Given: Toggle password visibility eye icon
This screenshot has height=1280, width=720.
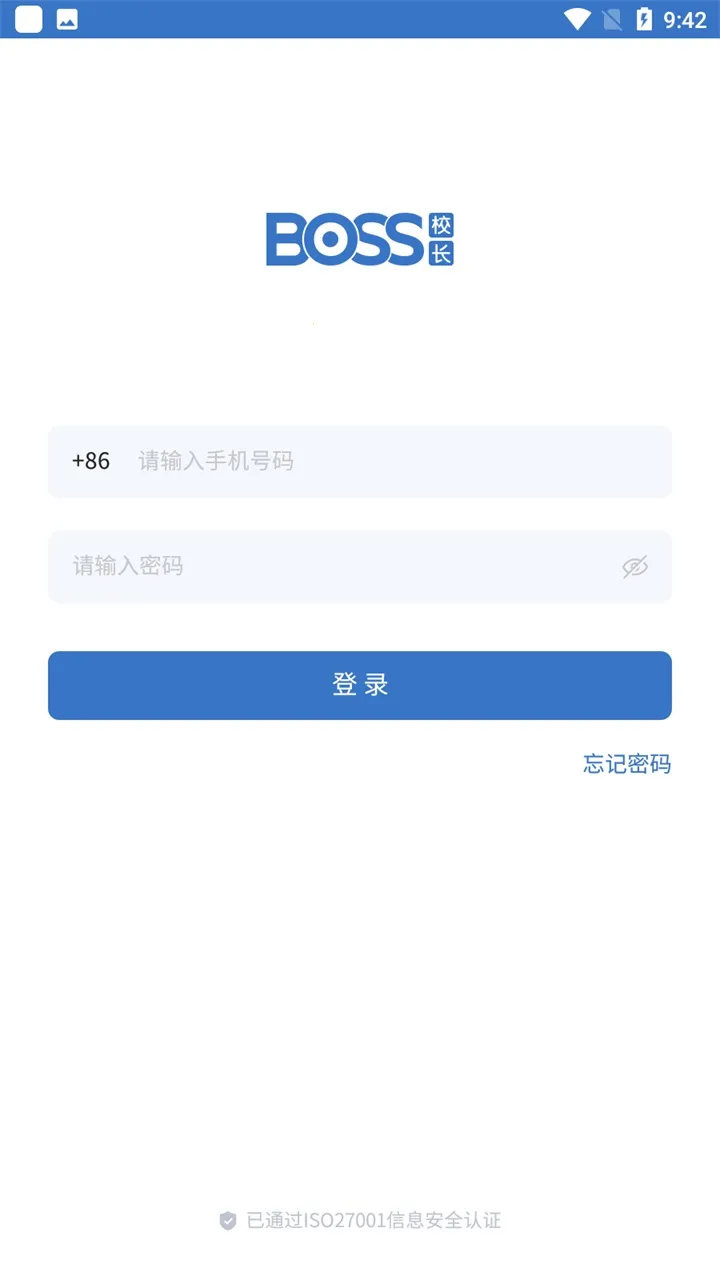Looking at the screenshot, I should coord(635,567).
